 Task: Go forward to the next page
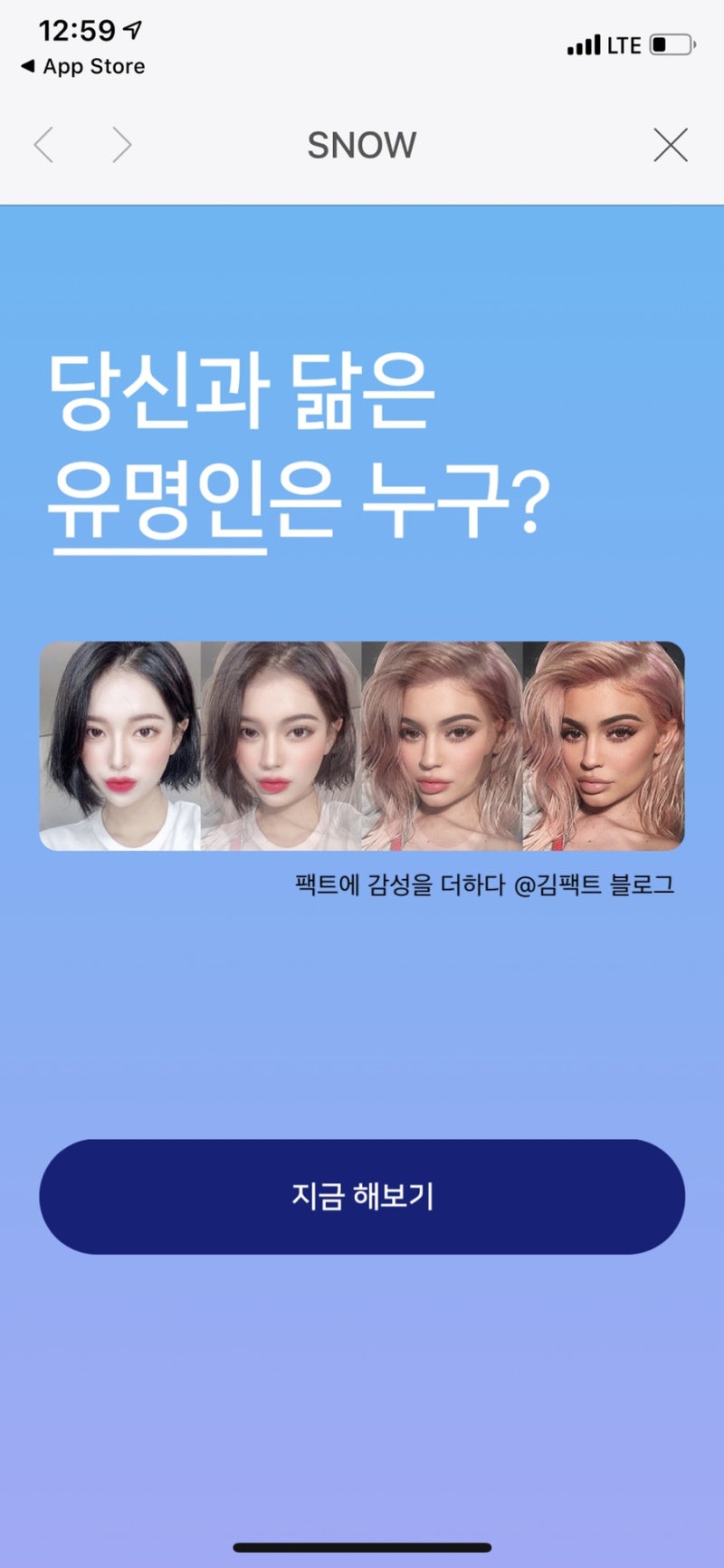pos(121,145)
